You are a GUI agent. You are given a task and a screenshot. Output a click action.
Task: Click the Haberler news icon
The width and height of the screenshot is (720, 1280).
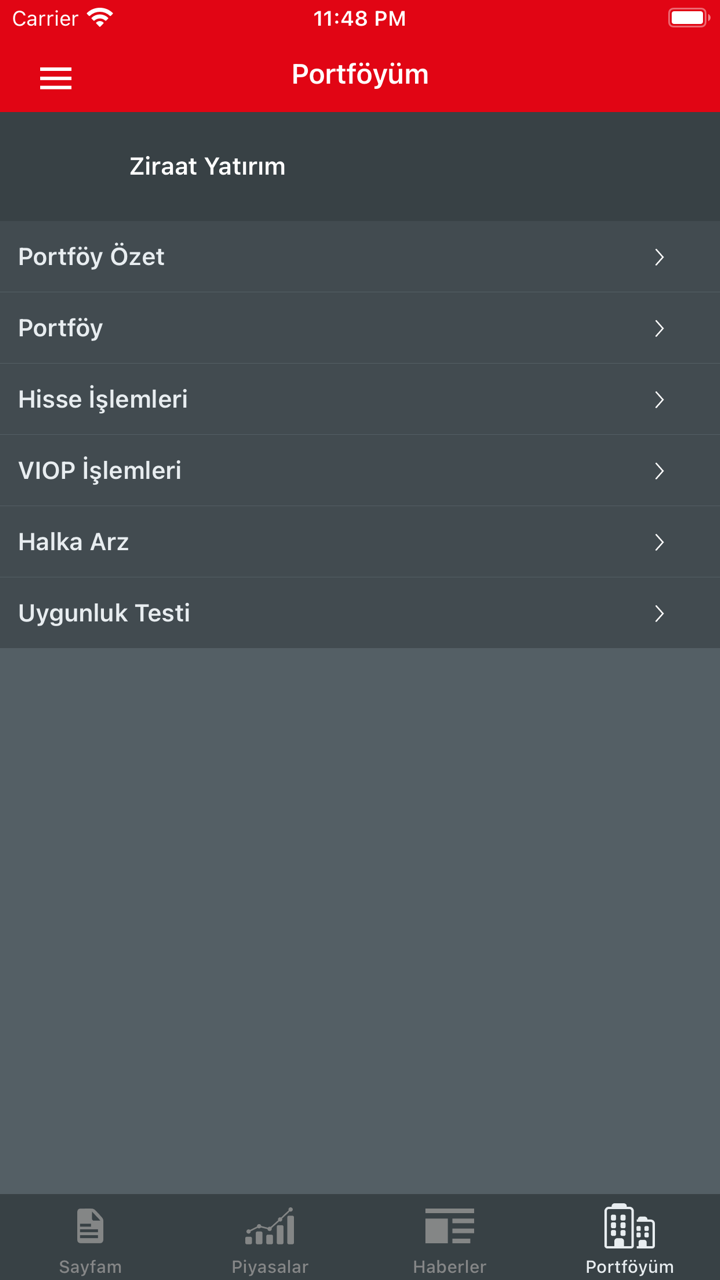click(x=449, y=1225)
